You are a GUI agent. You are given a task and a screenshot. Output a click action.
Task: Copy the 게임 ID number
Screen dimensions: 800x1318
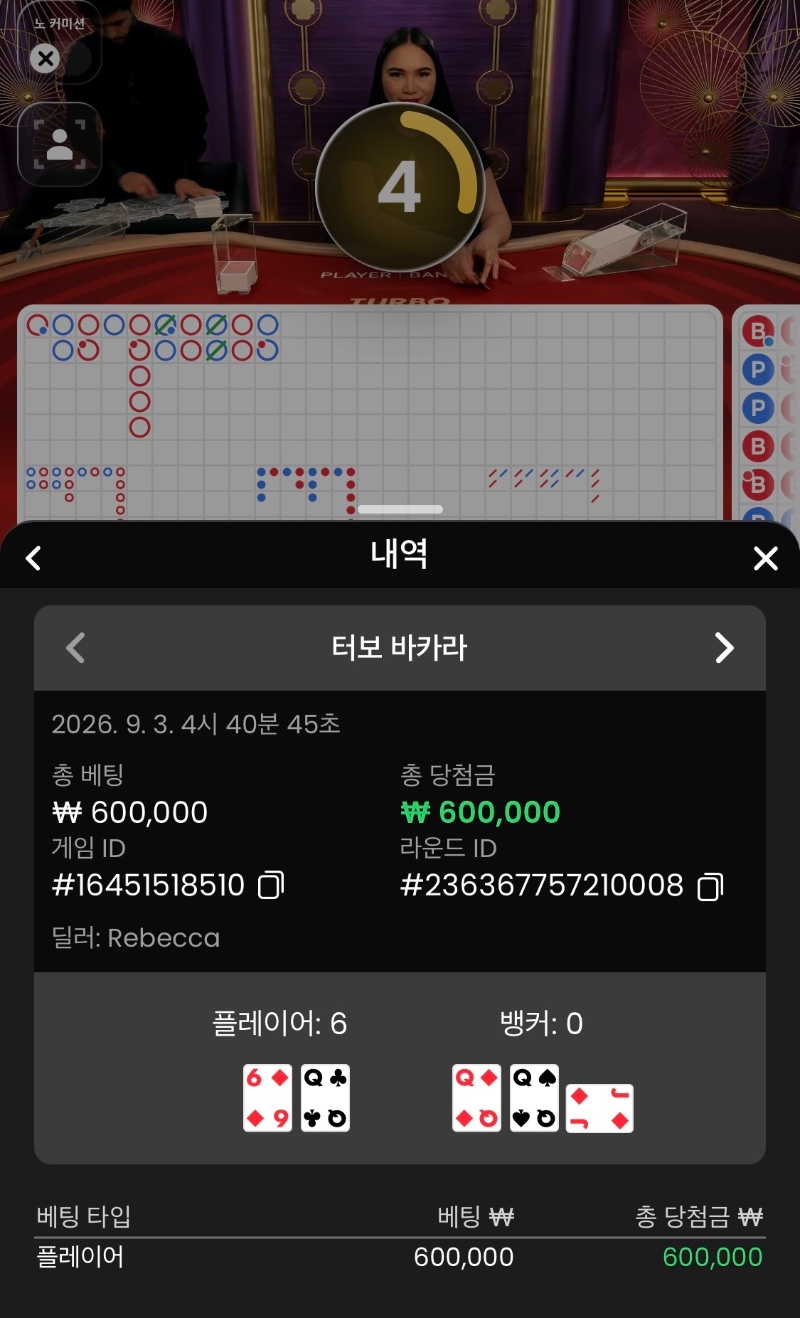click(271, 885)
